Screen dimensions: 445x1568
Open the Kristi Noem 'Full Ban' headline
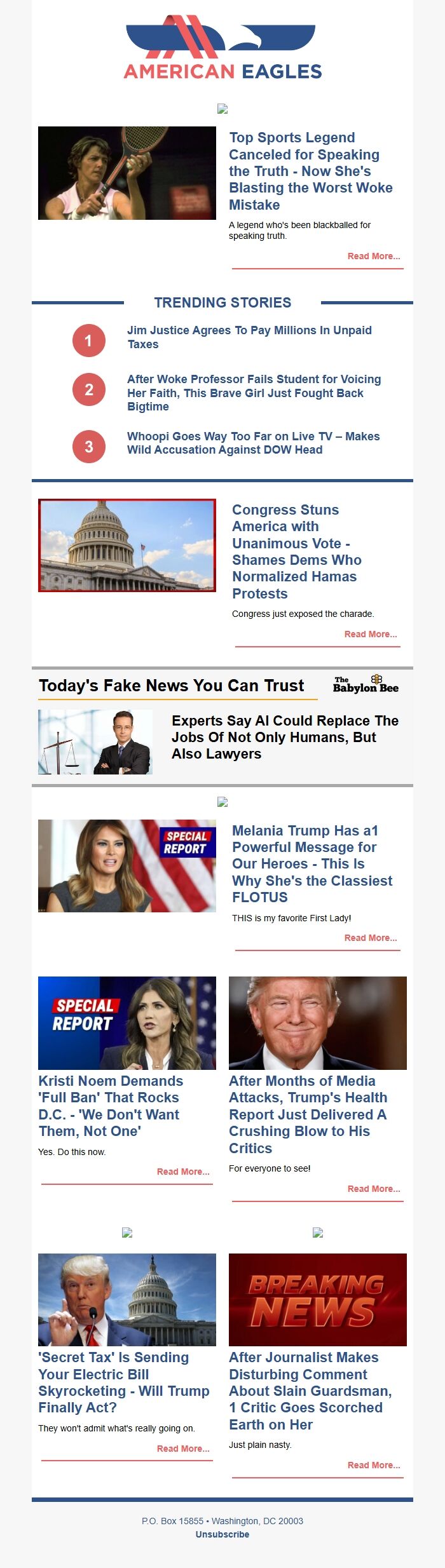pyautogui.click(x=110, y=1106)
